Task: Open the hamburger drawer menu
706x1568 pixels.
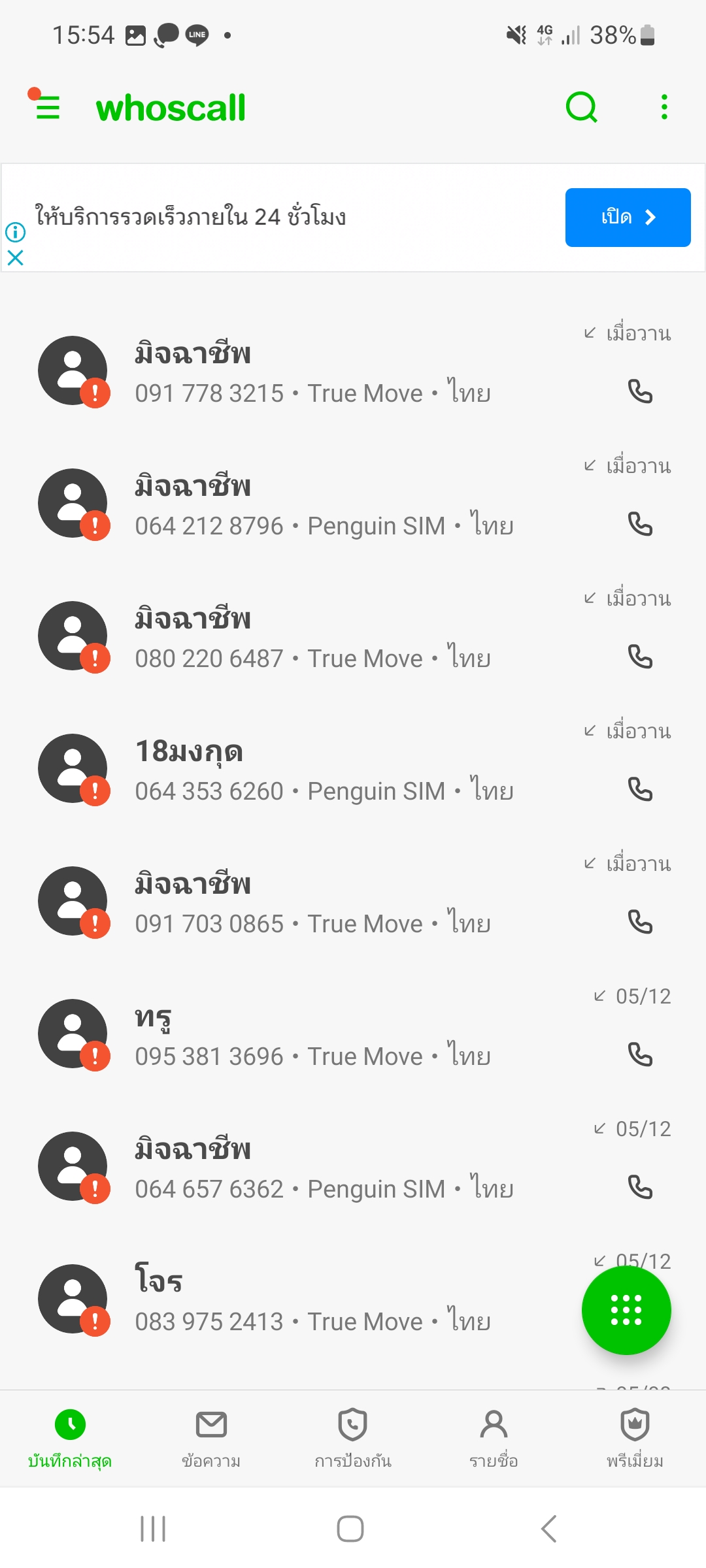Action: [x=47, y=106]
